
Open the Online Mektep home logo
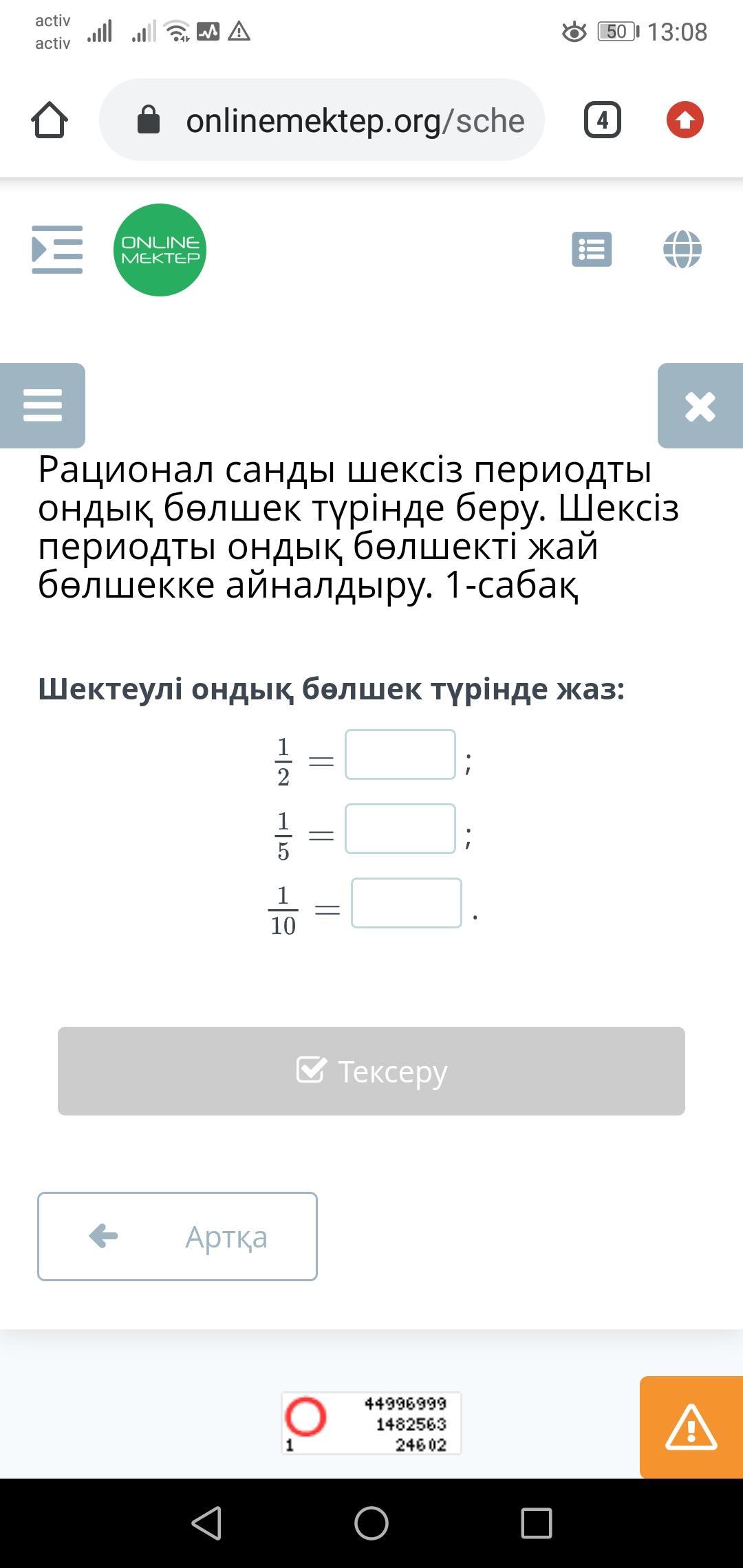[x=160, y=250]
